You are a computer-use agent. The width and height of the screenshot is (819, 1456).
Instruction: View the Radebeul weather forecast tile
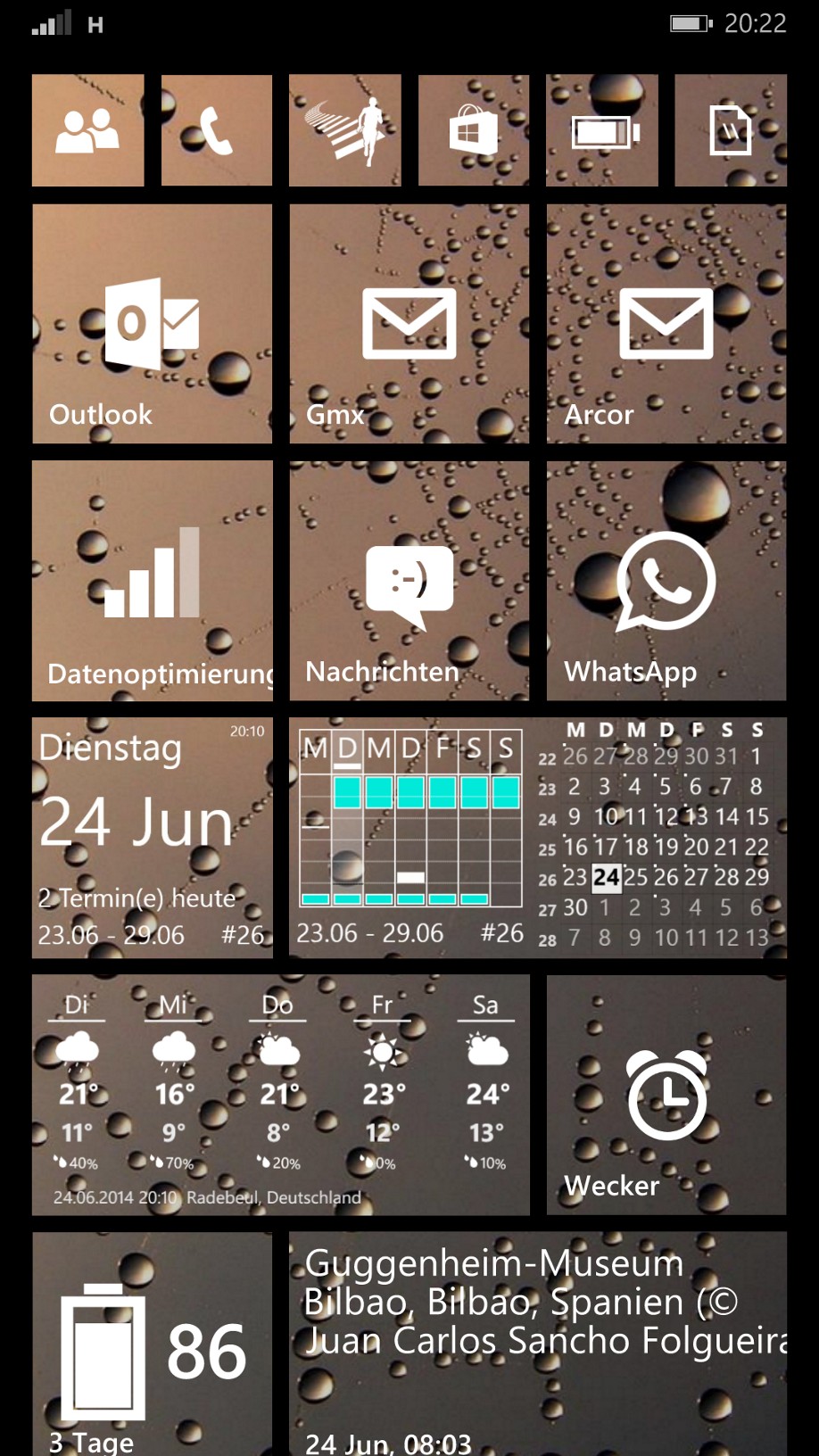click(281, 1095)
